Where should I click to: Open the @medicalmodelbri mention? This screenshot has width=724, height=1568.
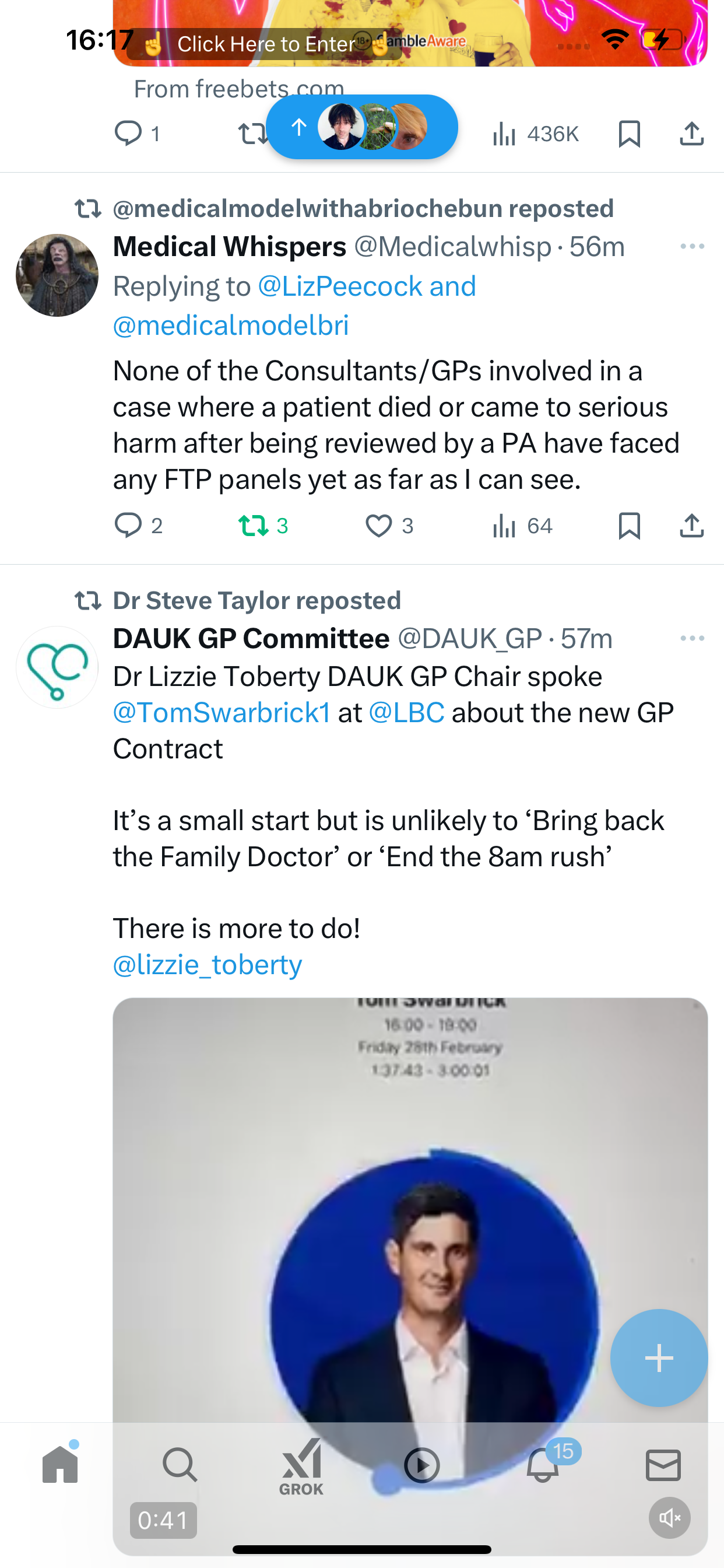point(231,325)
